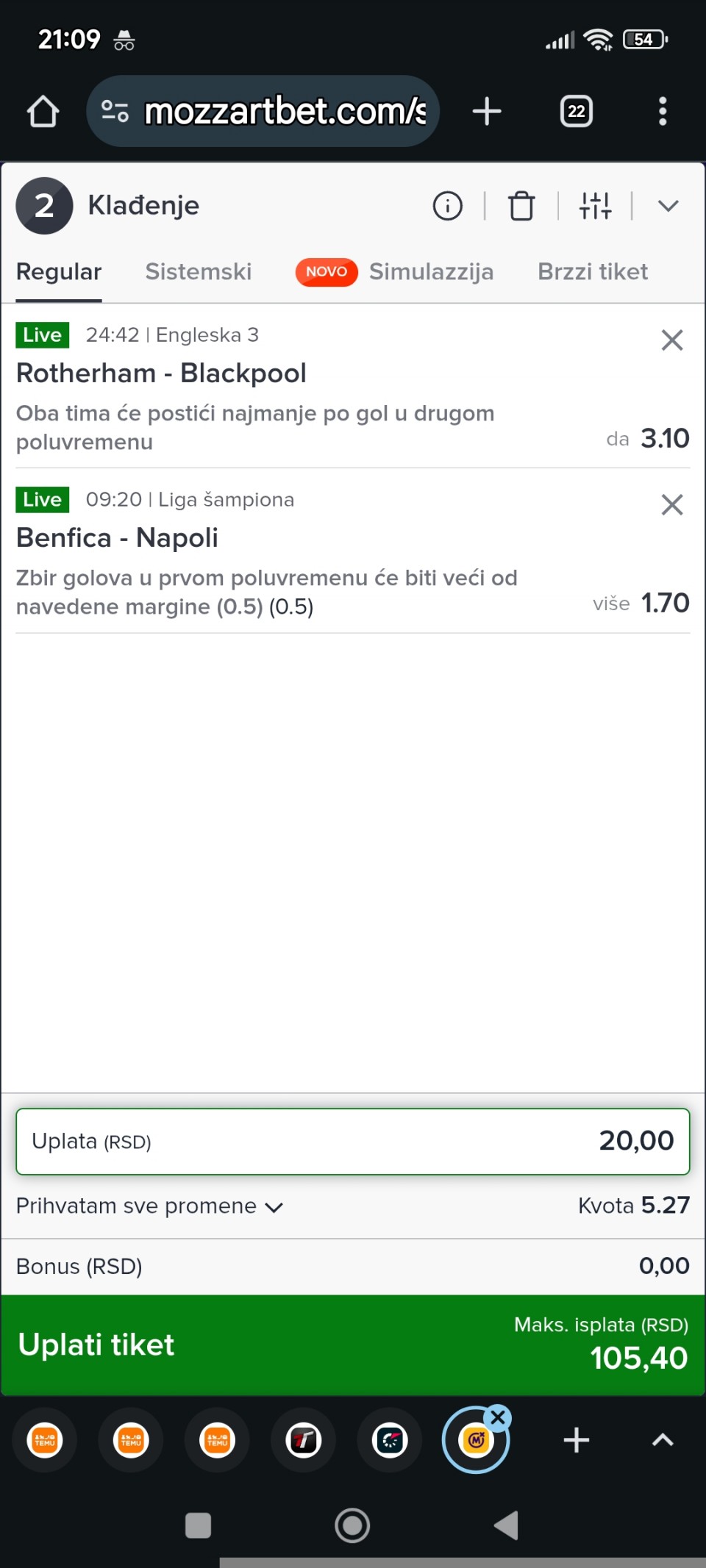Switch to the Simulazzija tab
The image size is (706, 1568).
(430, 272)
